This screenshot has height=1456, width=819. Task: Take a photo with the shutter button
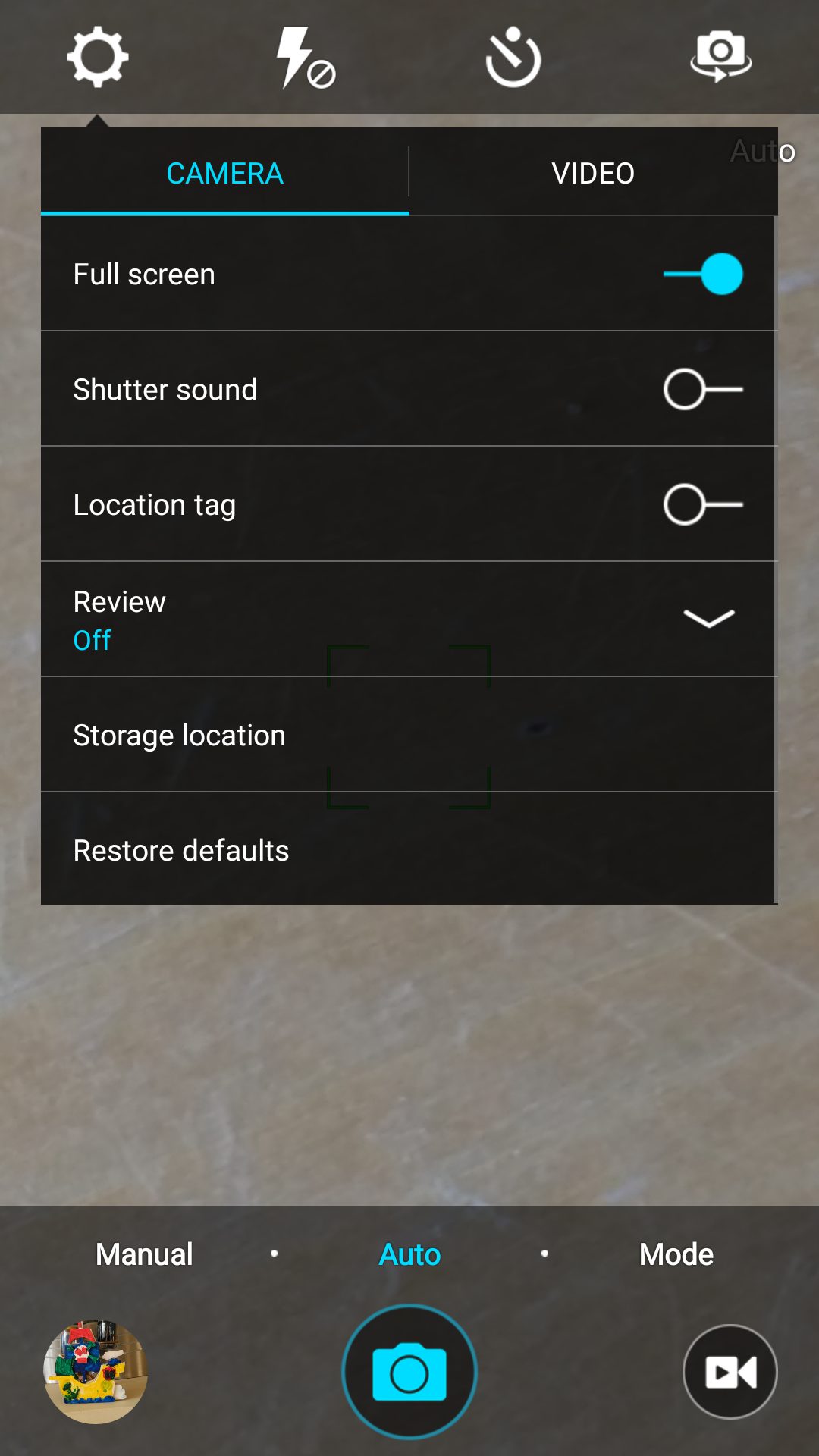pyautogui.click(x=409, y=1372)
